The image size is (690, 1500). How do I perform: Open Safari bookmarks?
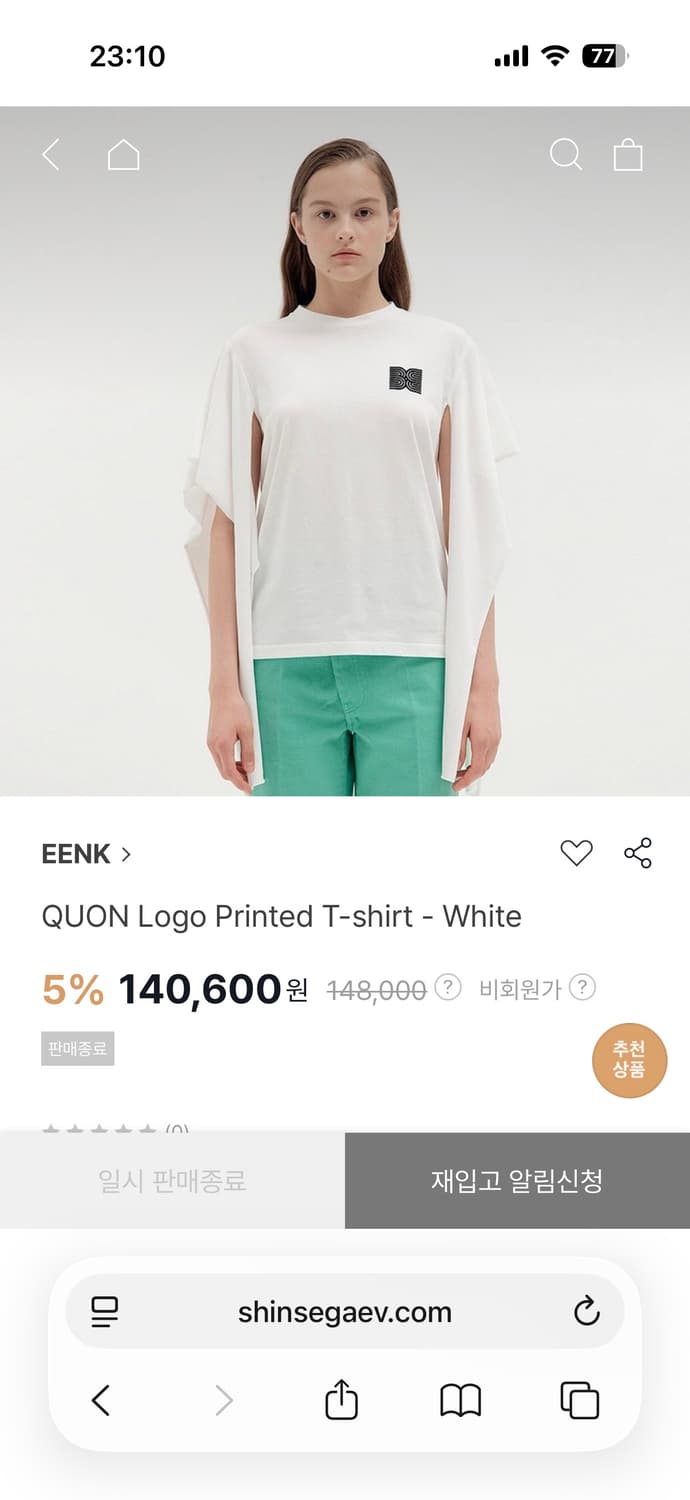tap(460, 1400)
